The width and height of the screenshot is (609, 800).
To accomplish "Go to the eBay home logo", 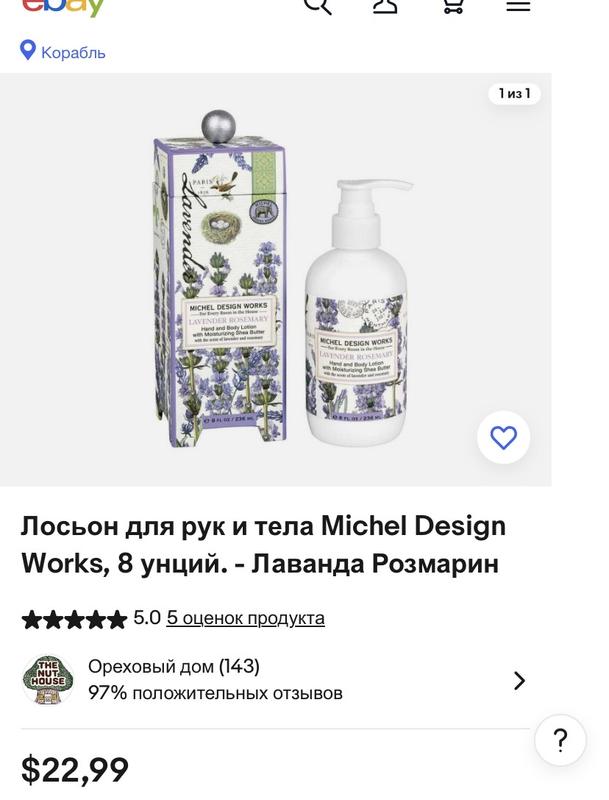I will click(63, 6).
